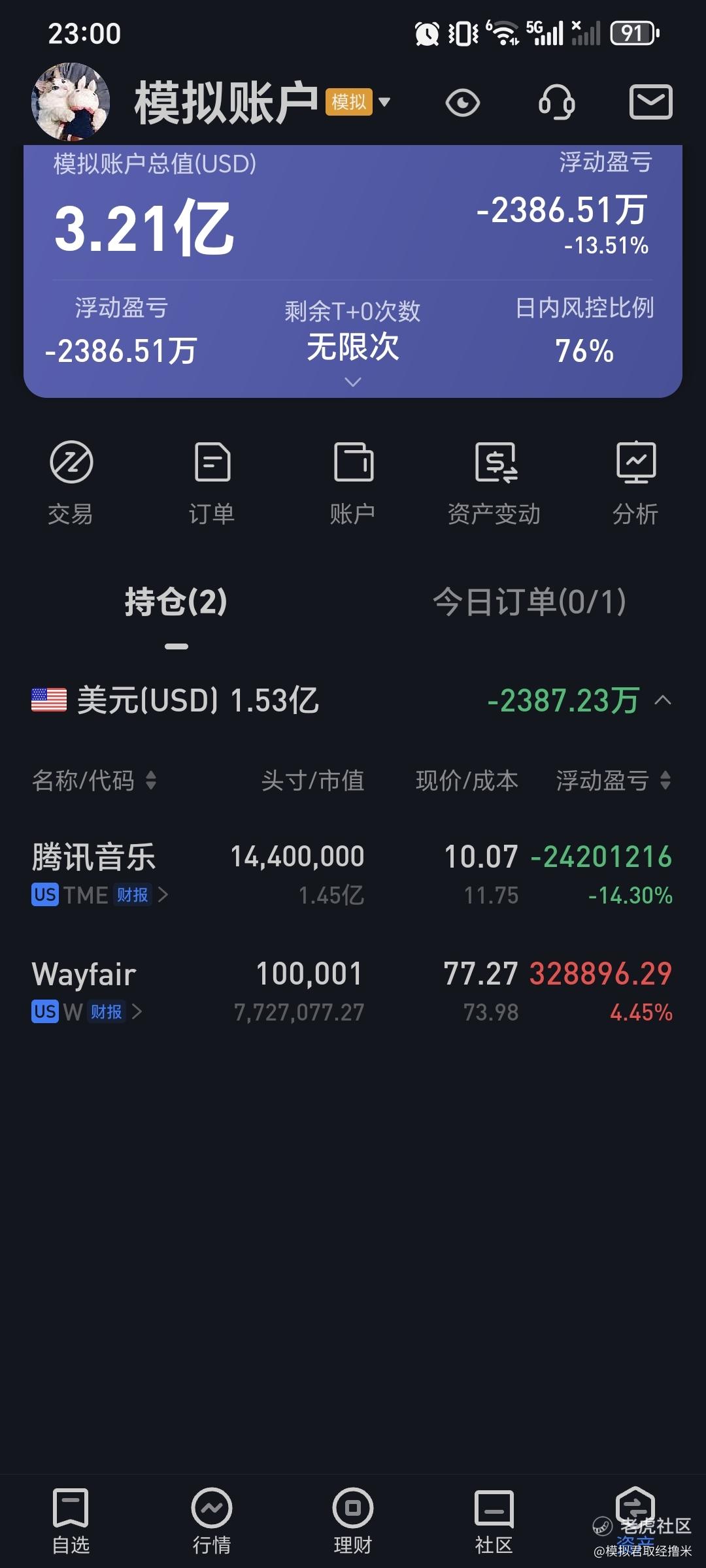Sort holdings by 浮动盈亏 column

[x=613, y=780]
